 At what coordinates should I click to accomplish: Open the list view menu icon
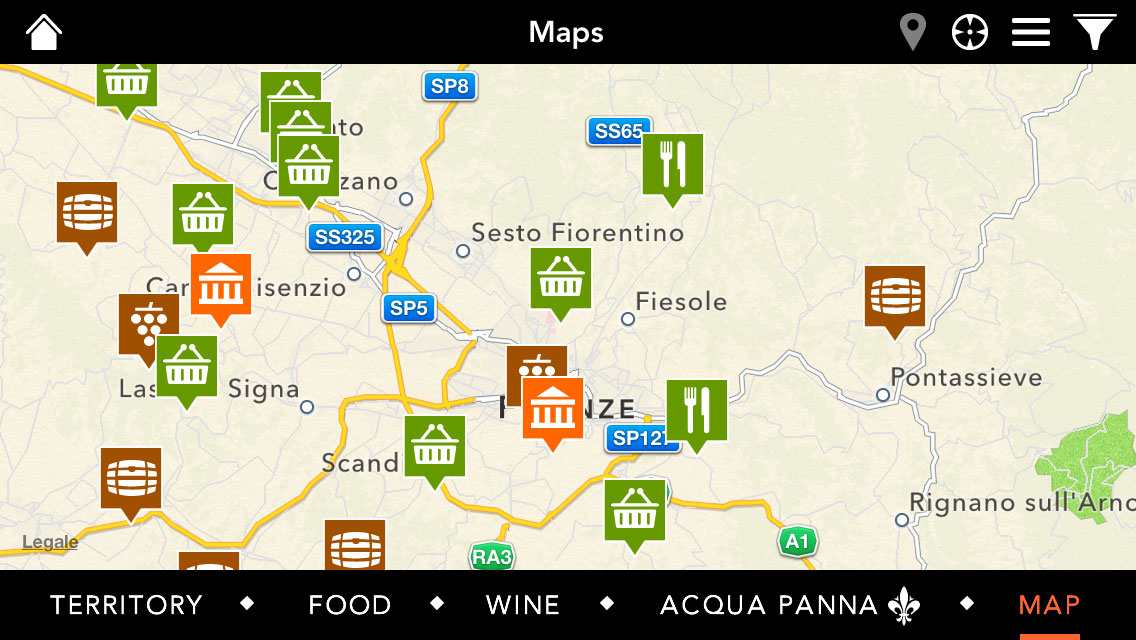1030,32
